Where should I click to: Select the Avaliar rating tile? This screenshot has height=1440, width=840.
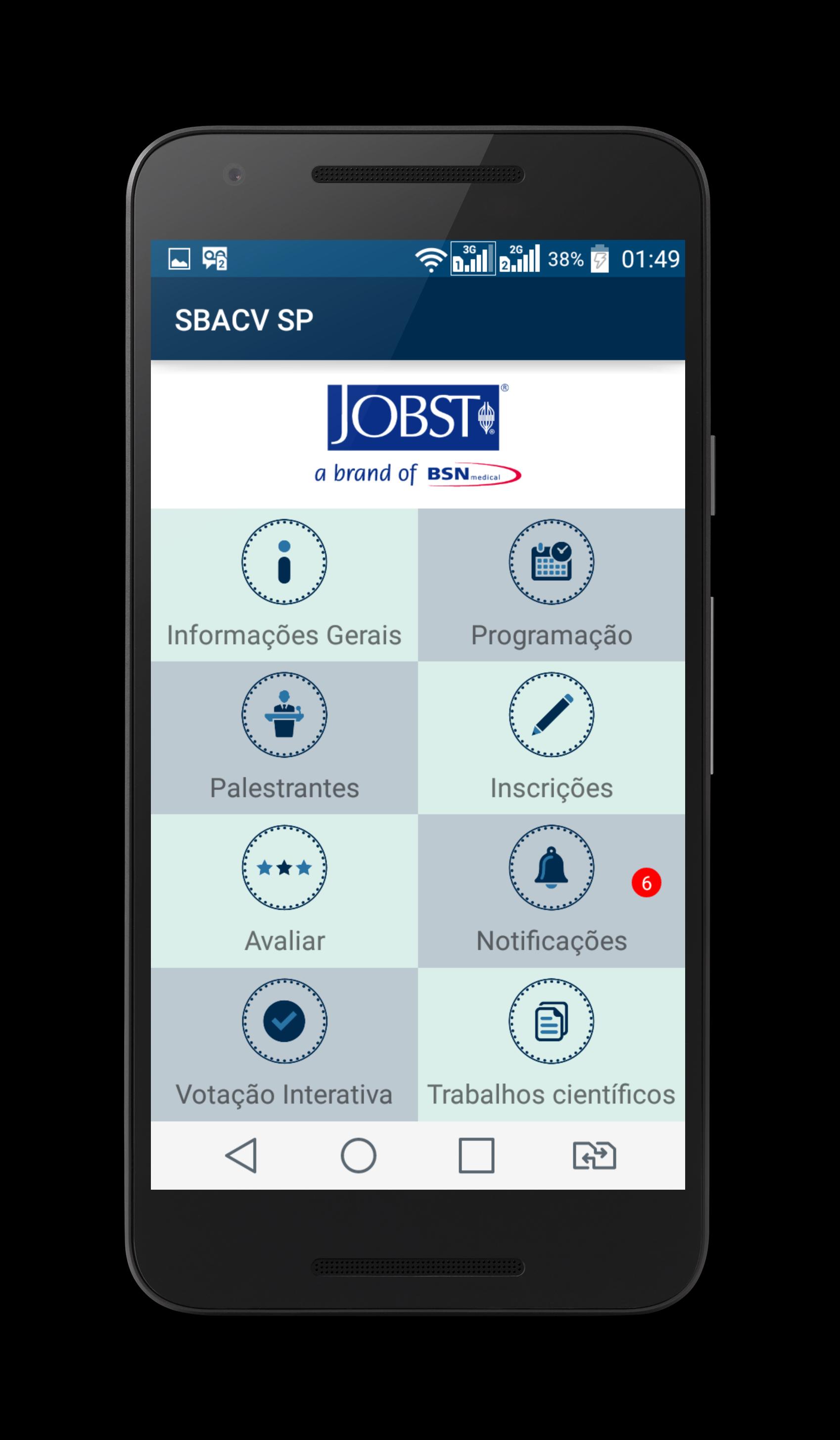[x=284, y=890]
